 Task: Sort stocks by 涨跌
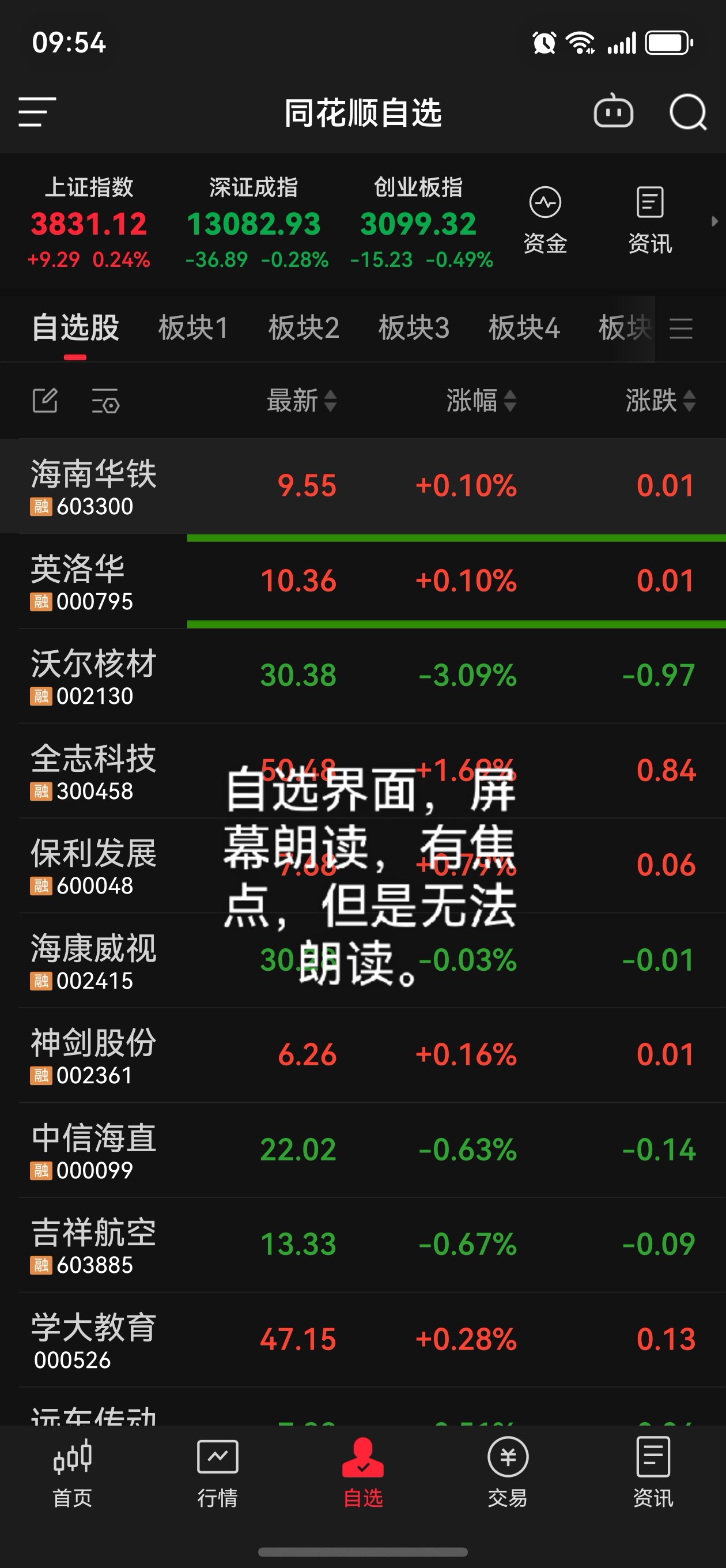coord(660,401)
